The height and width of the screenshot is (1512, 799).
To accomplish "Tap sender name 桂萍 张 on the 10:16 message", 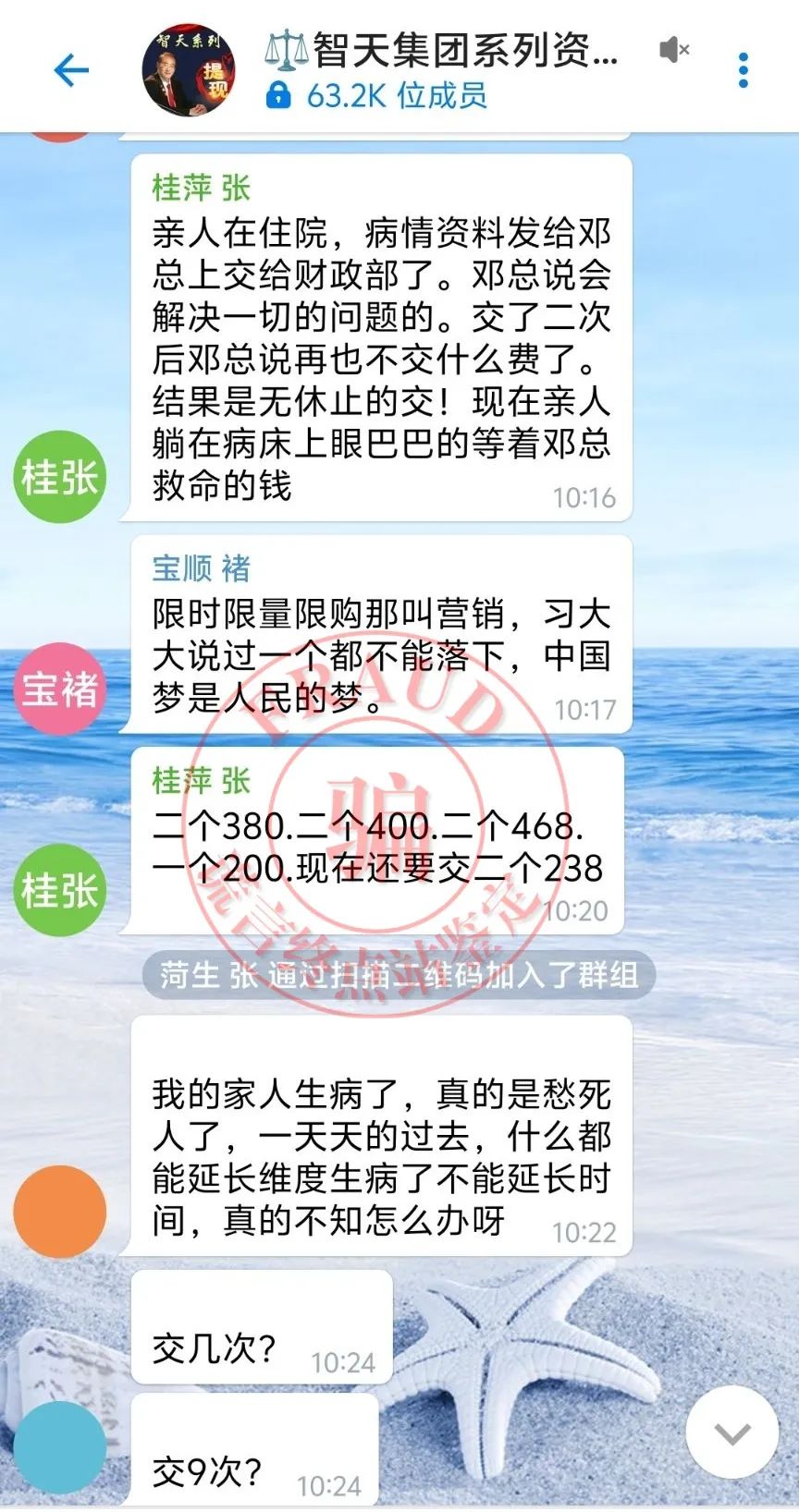I will click(202, 188).
